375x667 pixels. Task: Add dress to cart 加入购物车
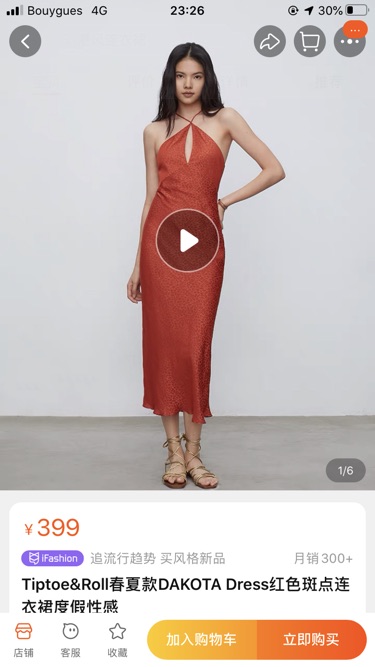click(202, 639)
